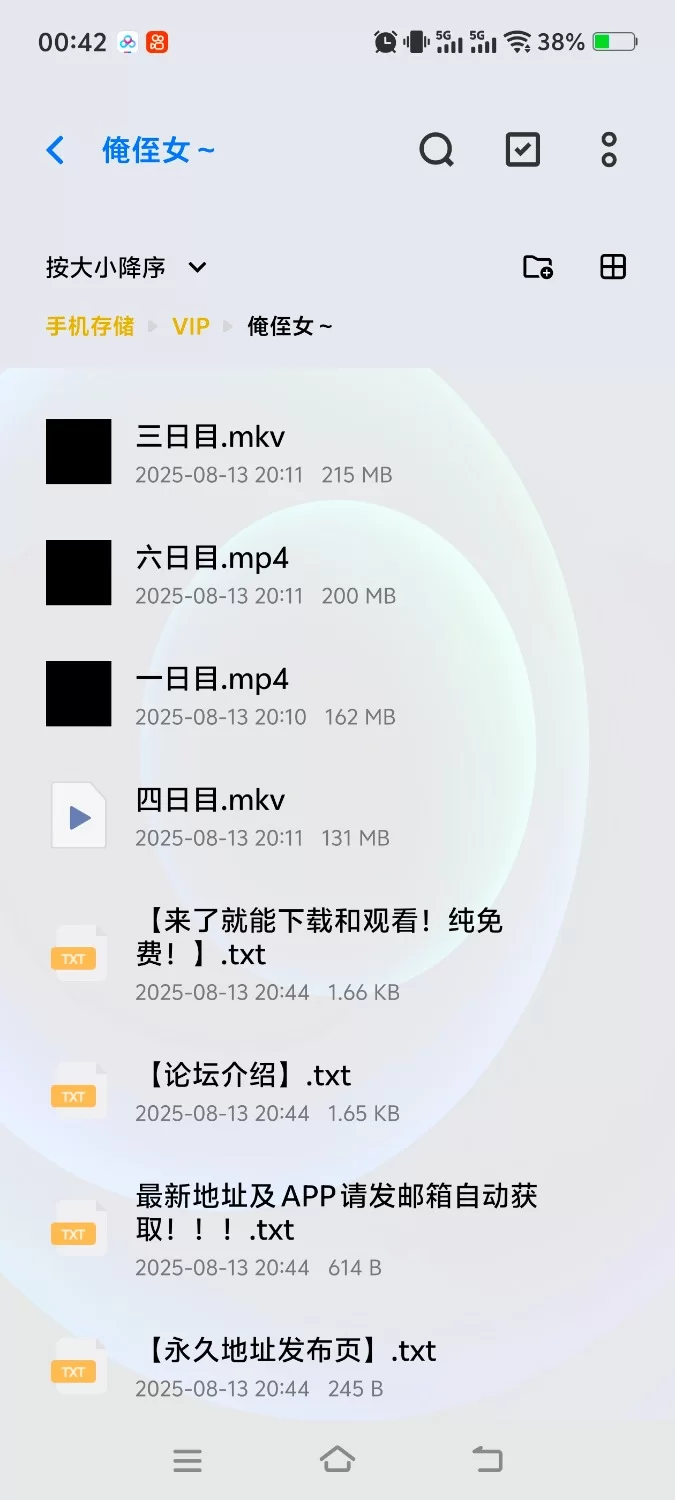Open the three-dot overflow menu
Image resolution: width=675 pixels, height=1500 pixels.
click(609, 150)
